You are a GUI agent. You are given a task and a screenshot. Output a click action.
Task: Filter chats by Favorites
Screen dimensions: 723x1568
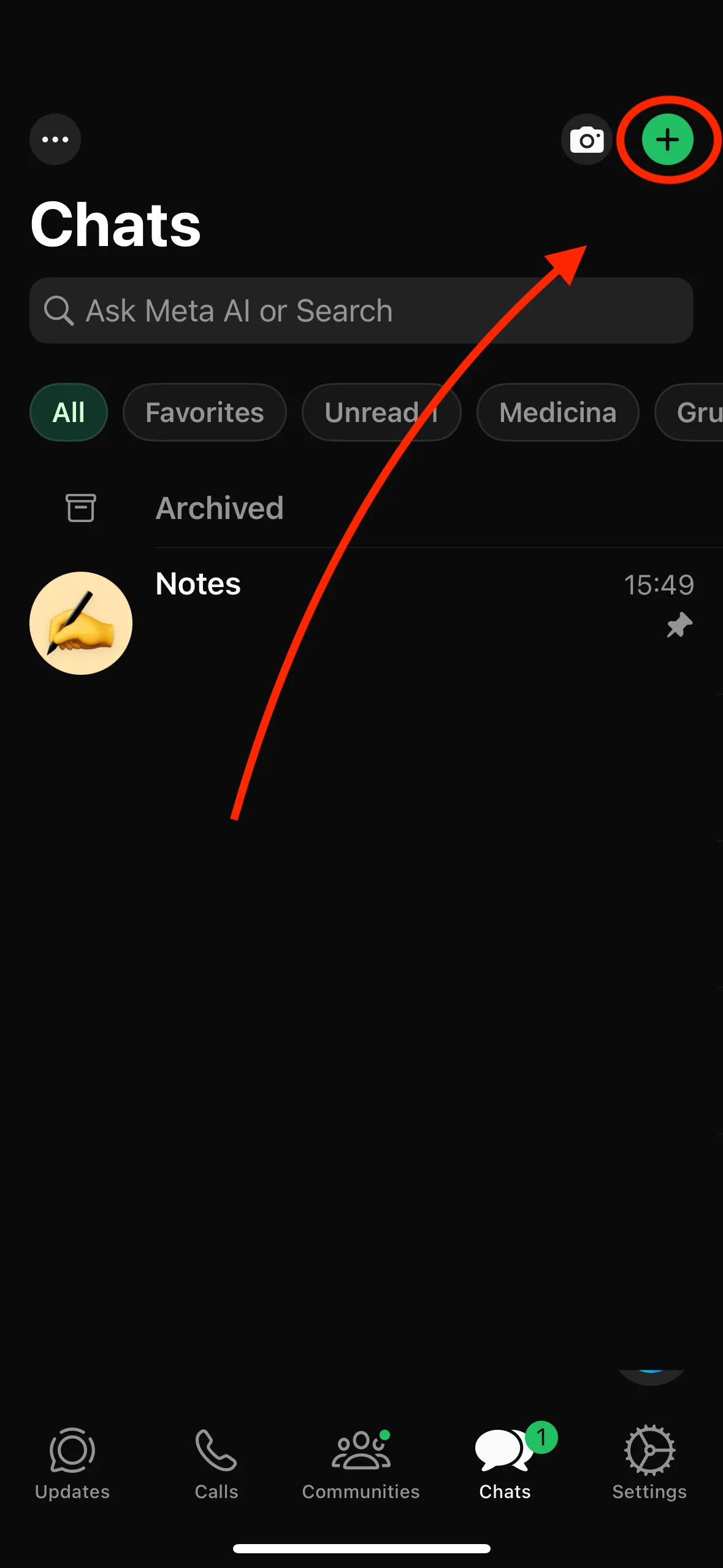pos(204,412)
